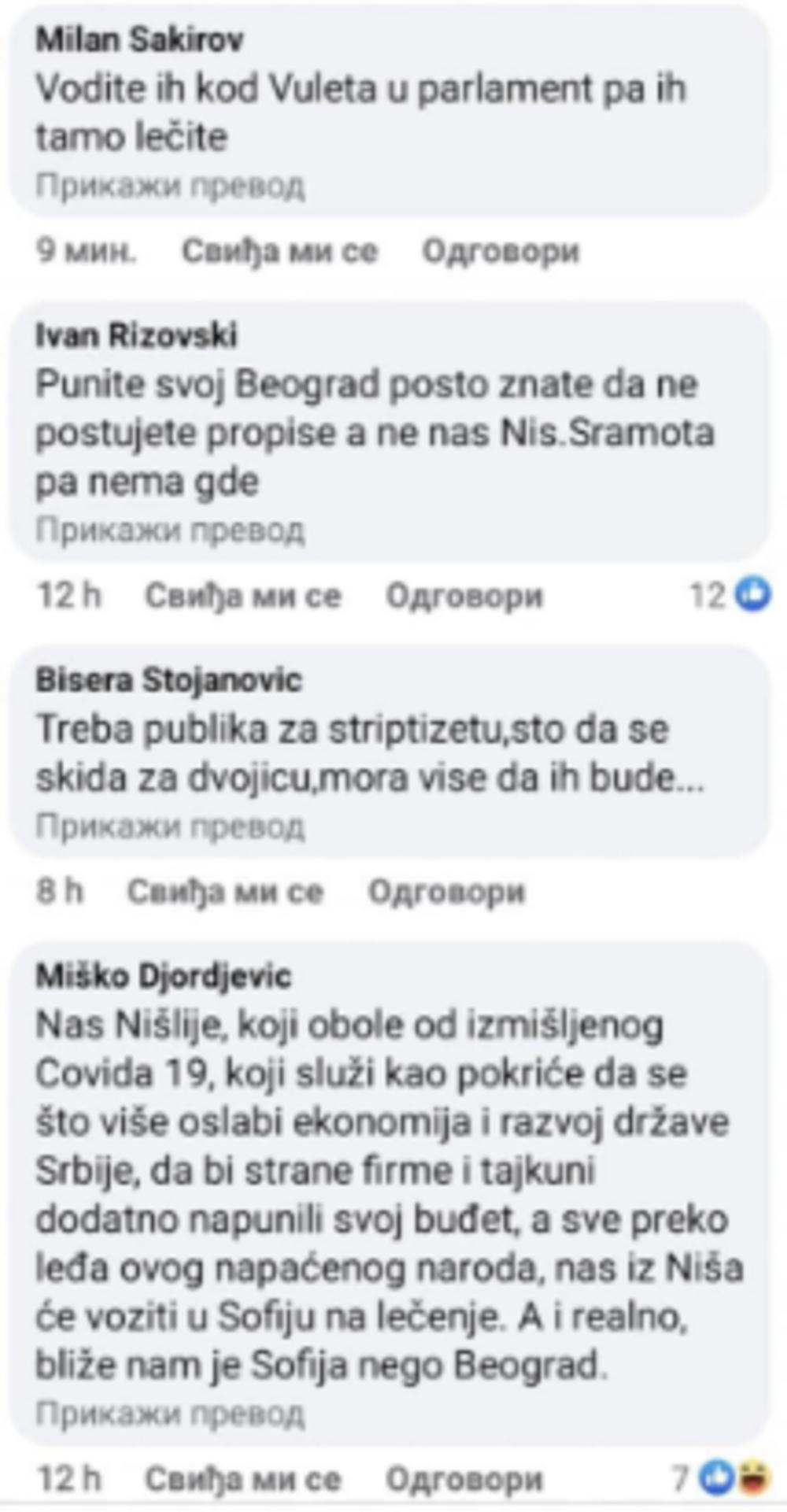Reply to Milan Sakirov's comment
Viewport: 787px width, 1512px height.
coord(501,252)
